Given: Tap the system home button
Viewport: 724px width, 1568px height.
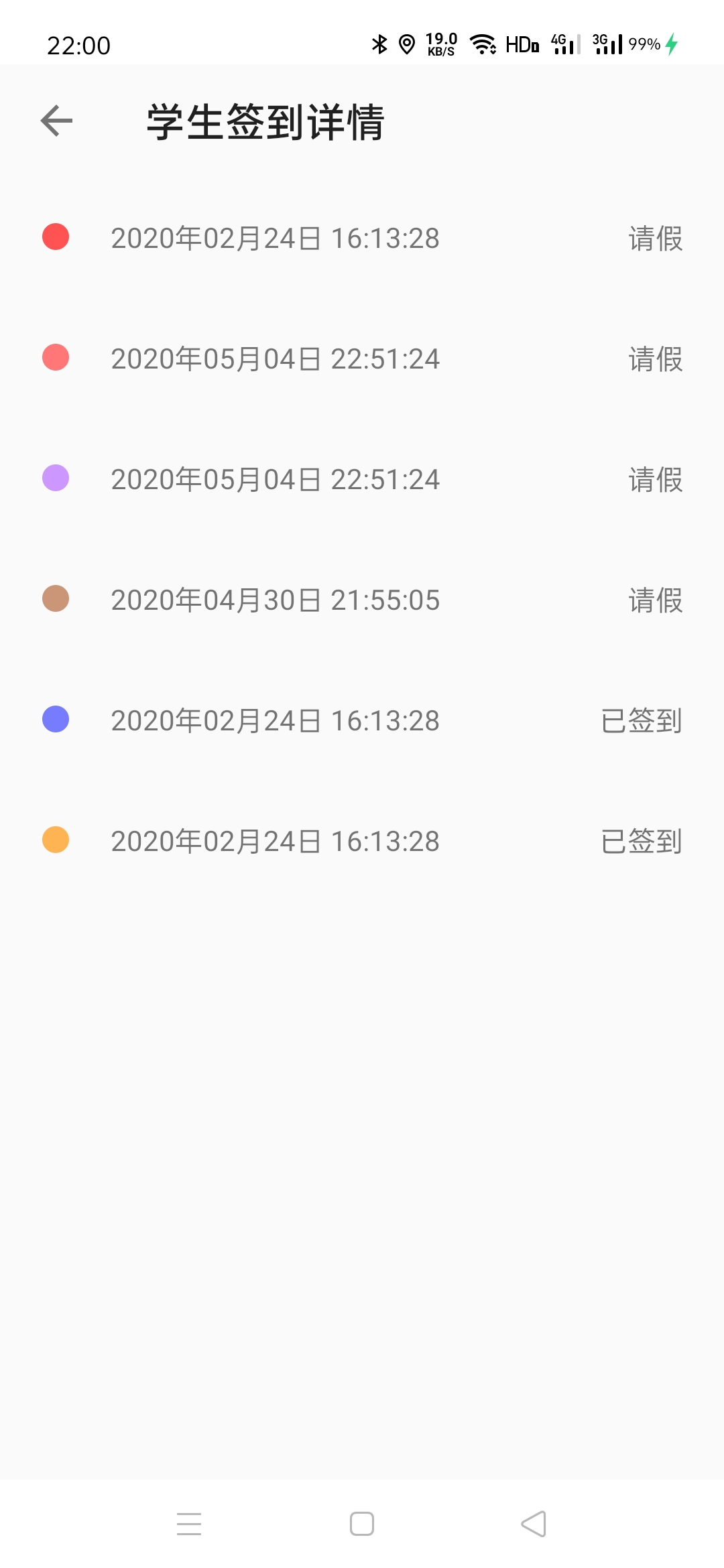Looking at the screenshot, I should pos(362,1524).
